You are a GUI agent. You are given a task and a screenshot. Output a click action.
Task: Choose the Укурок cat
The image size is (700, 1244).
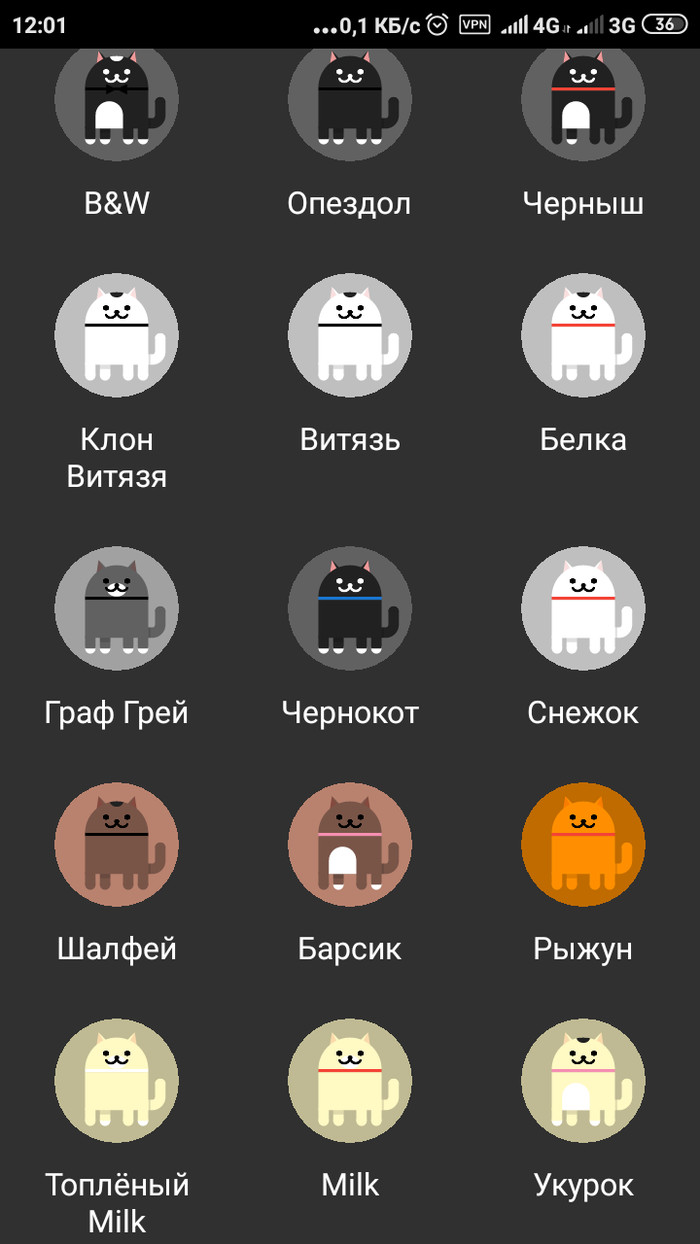583,1081
